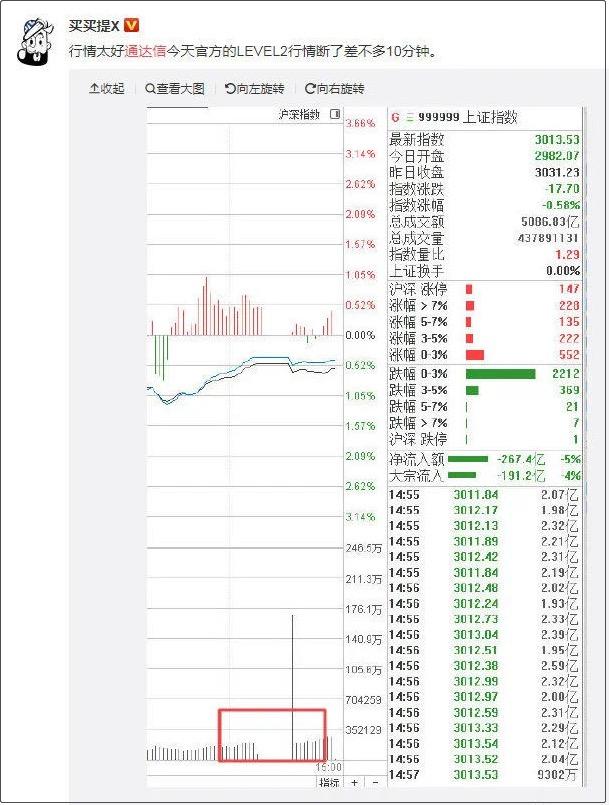Collapse the image with 收起
The width and height of the screenshot is (609, 805).
(107, 89)
